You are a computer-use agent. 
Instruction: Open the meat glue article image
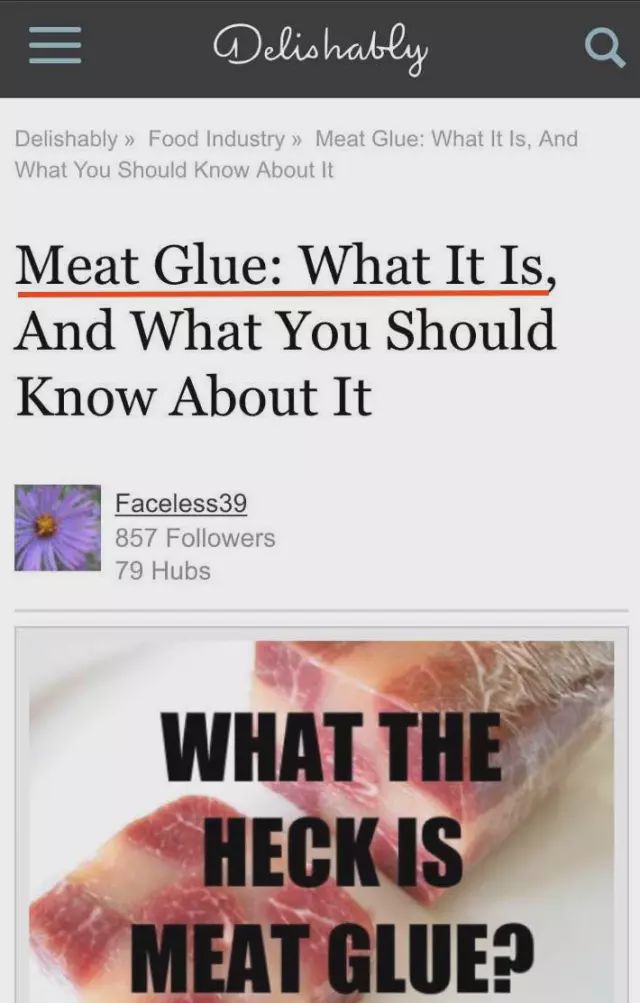(x=321, y=820)
